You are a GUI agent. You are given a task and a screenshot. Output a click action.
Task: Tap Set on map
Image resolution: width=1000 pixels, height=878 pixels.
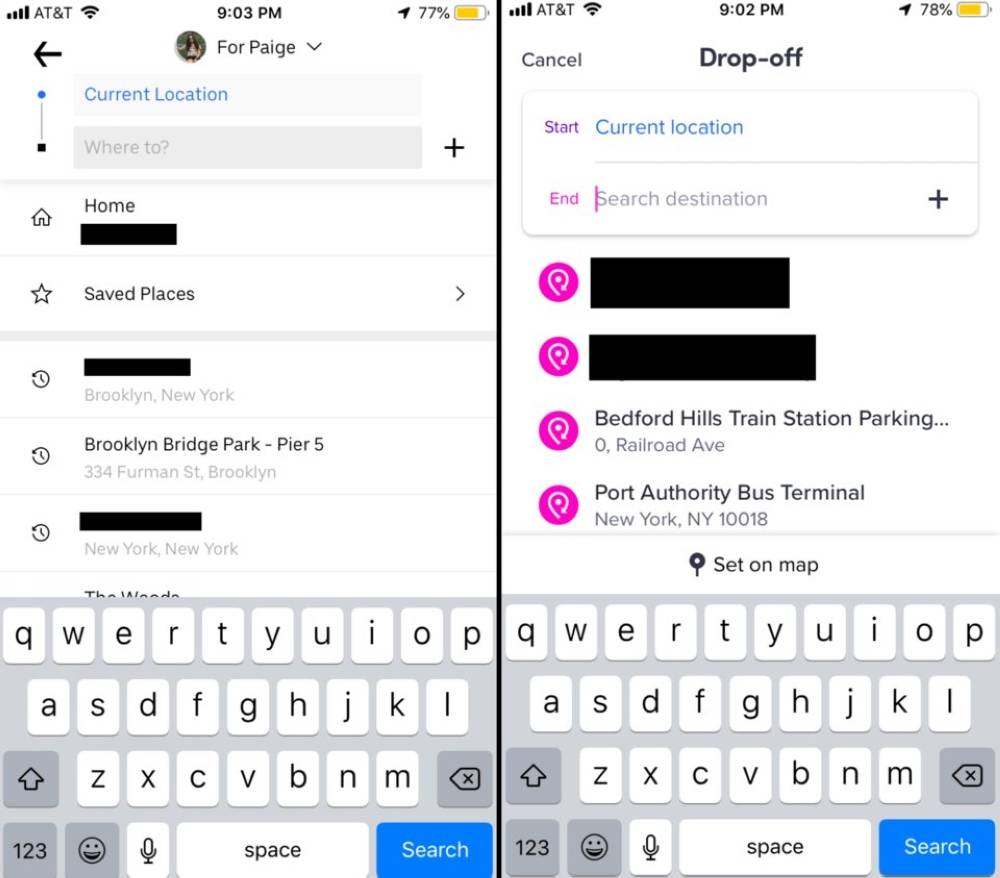point(754,565)
